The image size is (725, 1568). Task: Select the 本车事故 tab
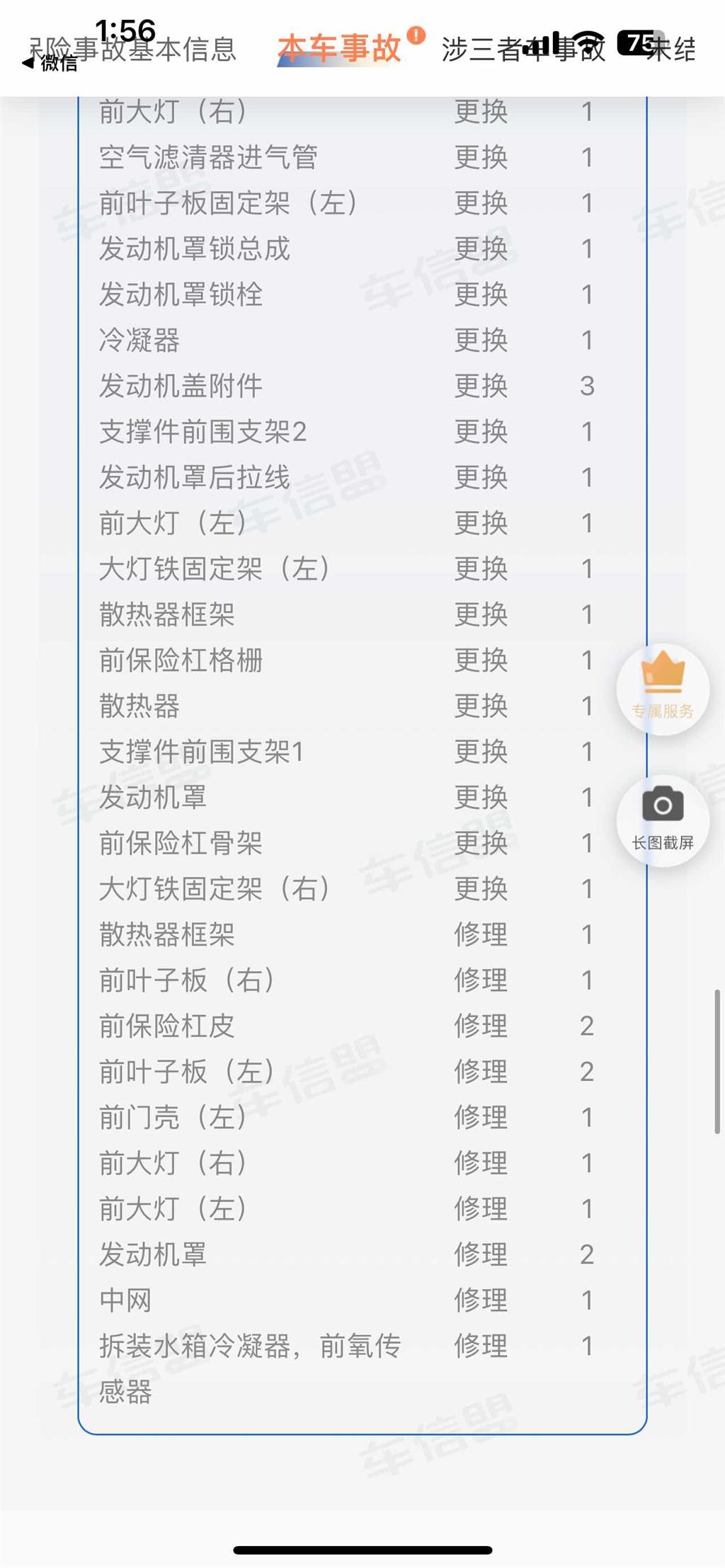coord(340,50)
